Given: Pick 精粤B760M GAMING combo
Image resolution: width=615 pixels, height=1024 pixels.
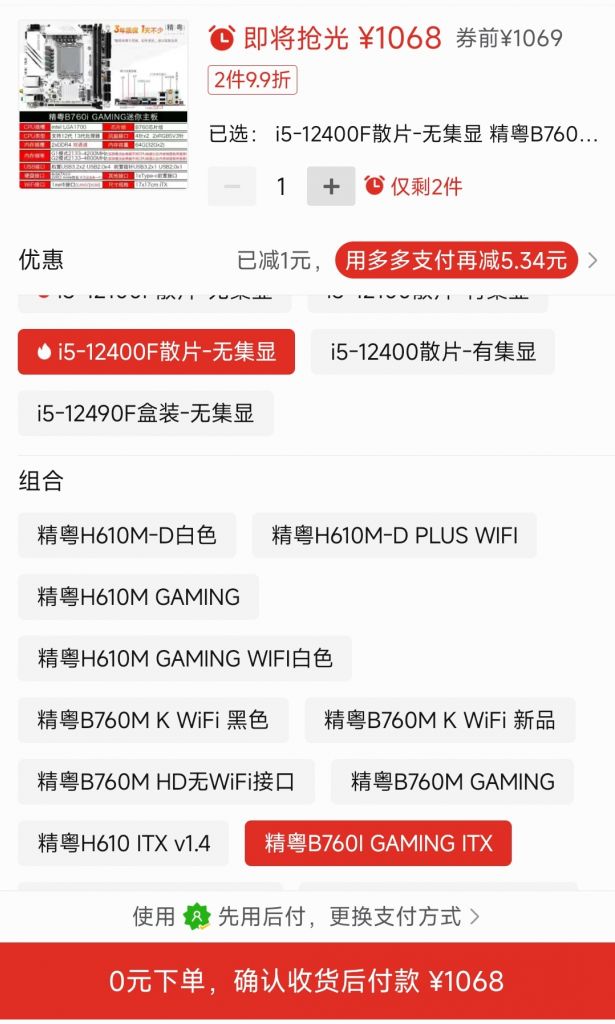Looking at the screenshot, I should [452, 782].
